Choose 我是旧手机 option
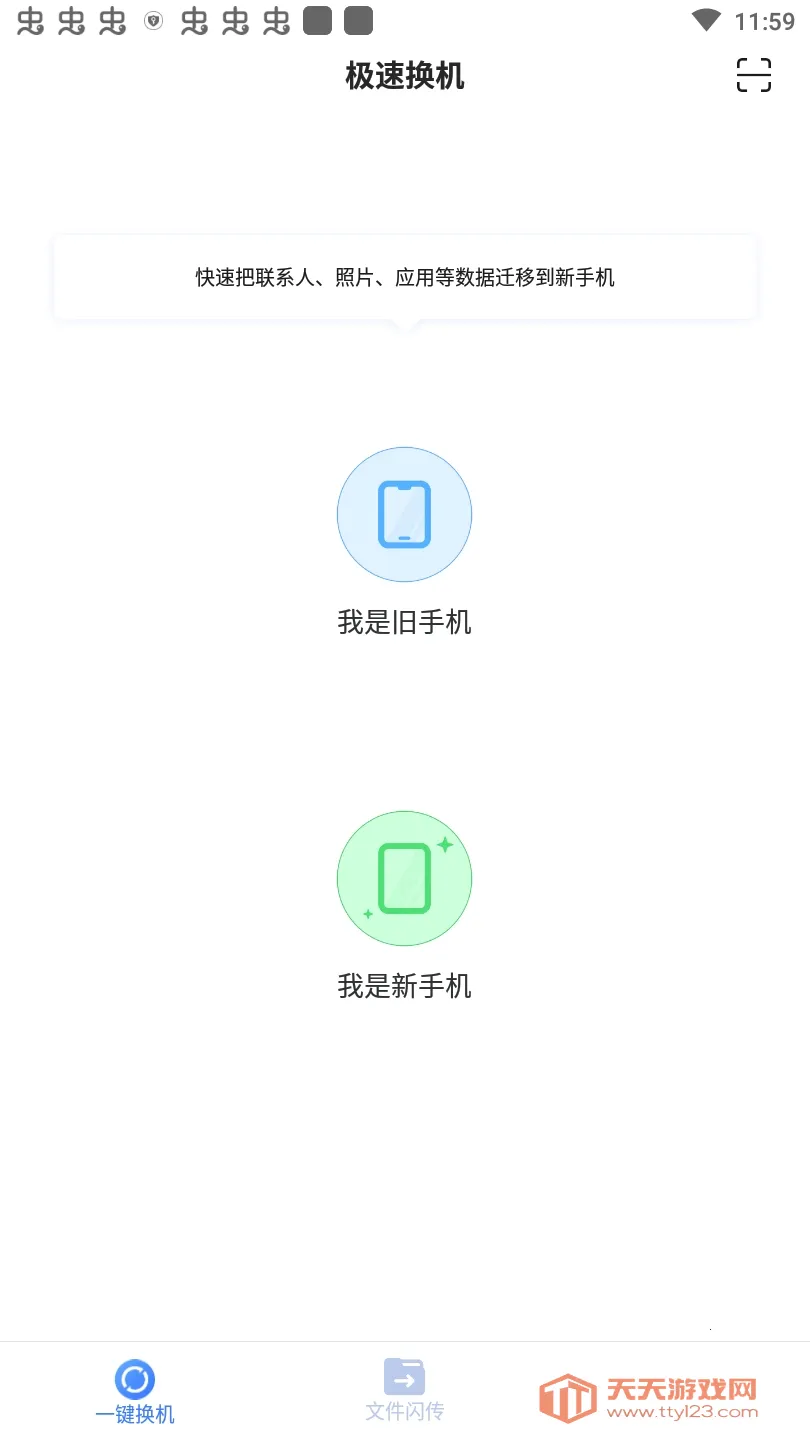 405,622
